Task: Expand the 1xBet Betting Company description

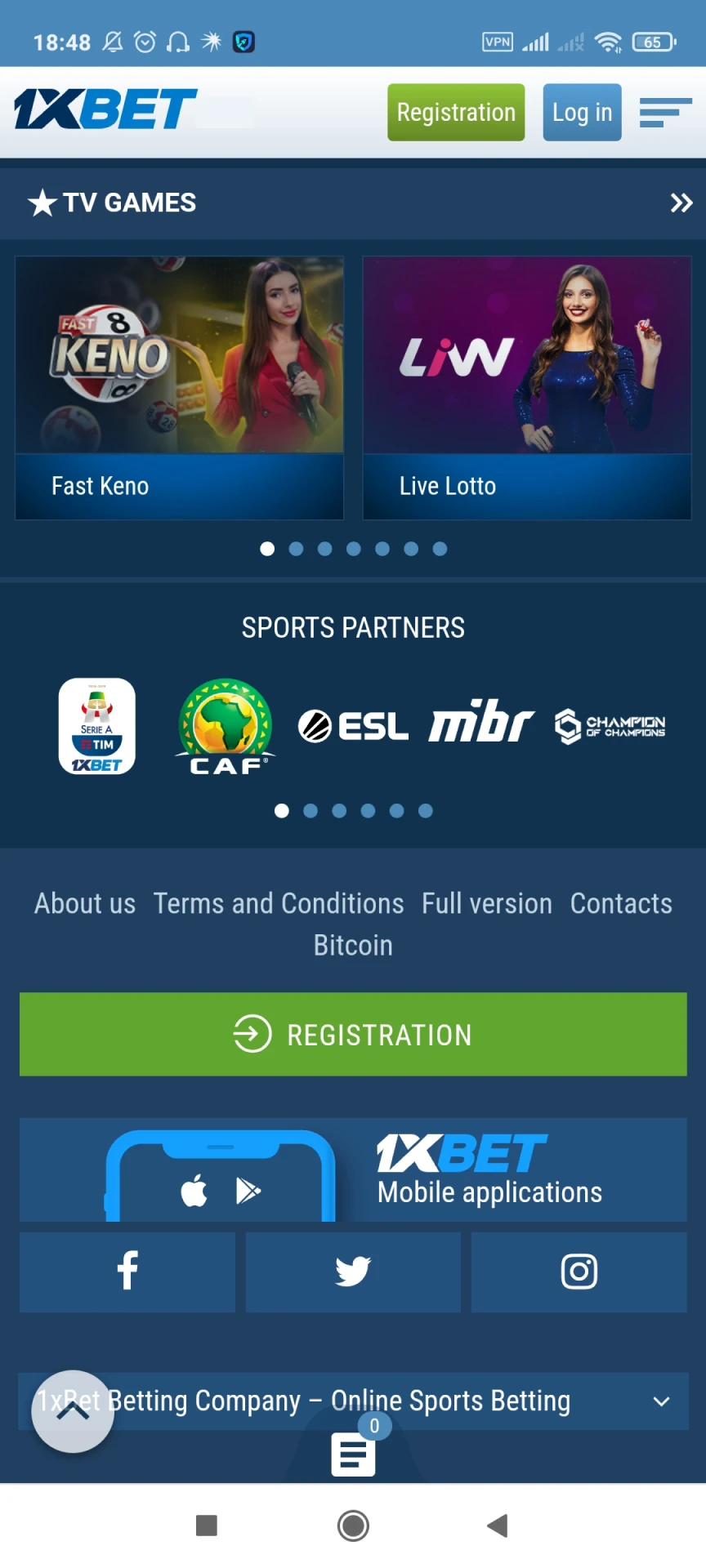Action: [x=661, y=1401]
